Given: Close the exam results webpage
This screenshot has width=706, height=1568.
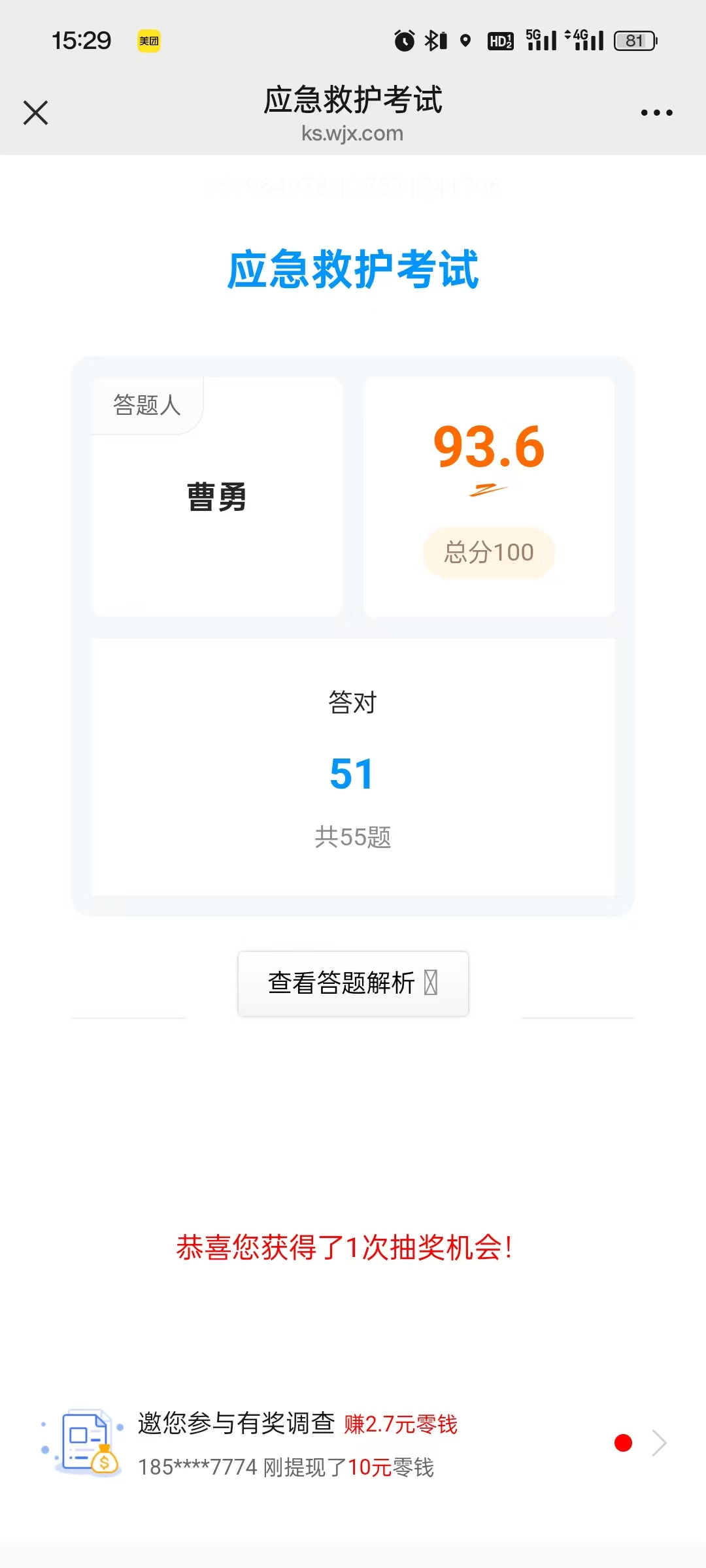Looking at the screenshot, I should click(x=36, y=112).
